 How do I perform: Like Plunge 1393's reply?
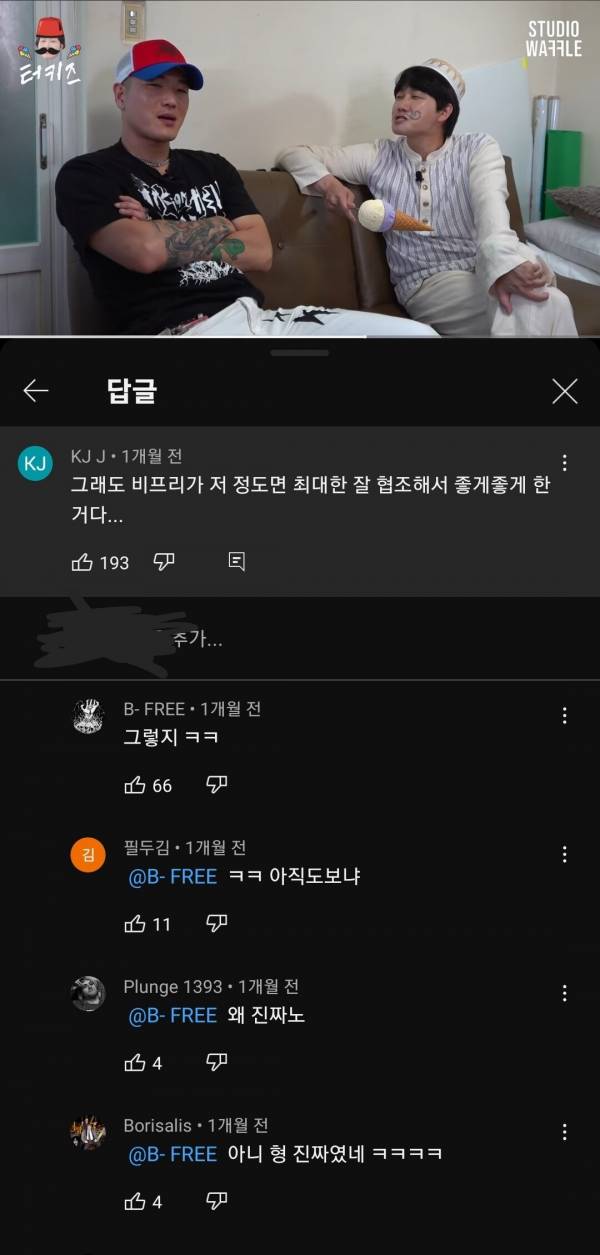[x=135, y=1063]
